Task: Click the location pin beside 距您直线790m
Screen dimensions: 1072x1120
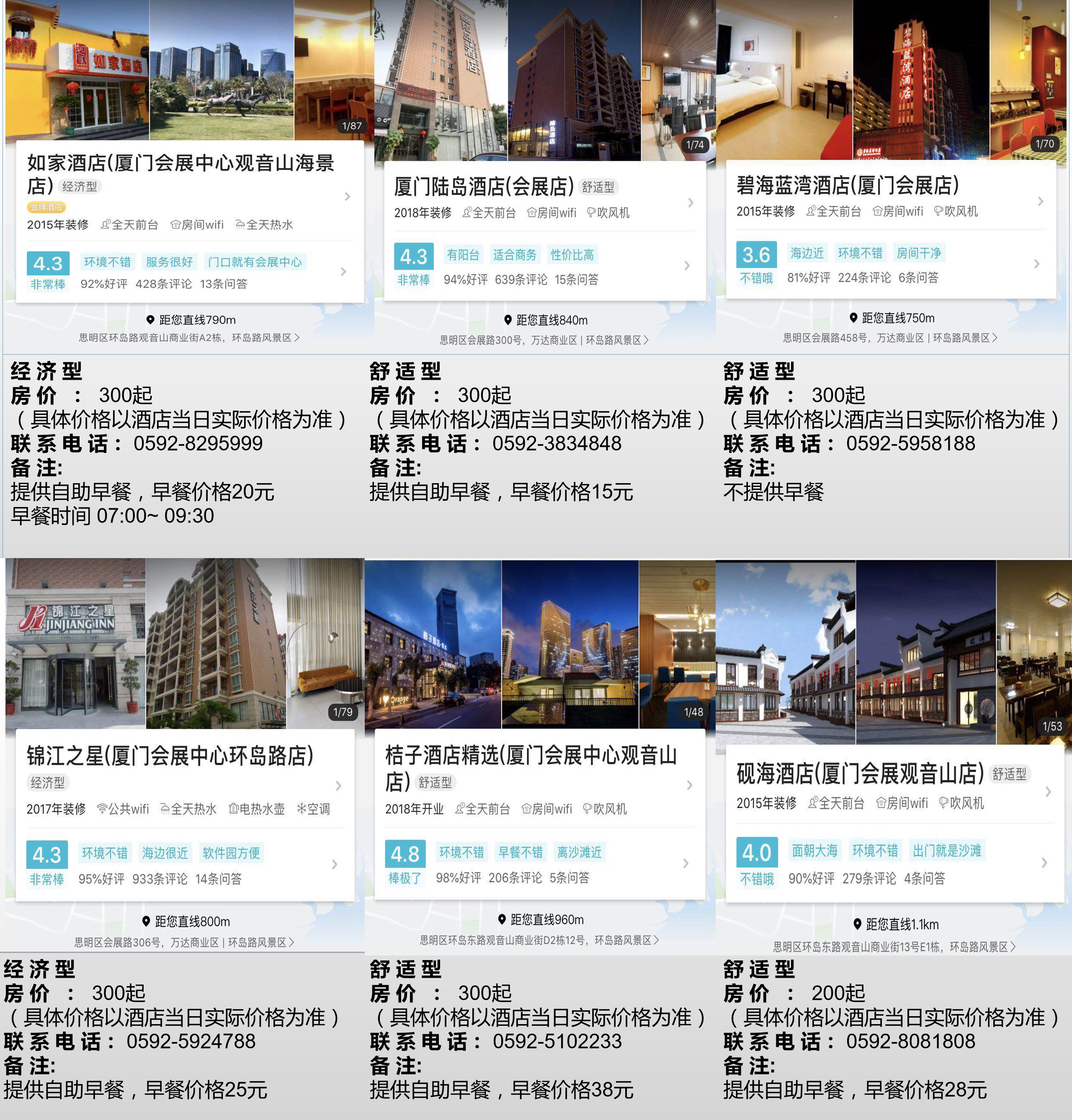Action: coord(152,319)
